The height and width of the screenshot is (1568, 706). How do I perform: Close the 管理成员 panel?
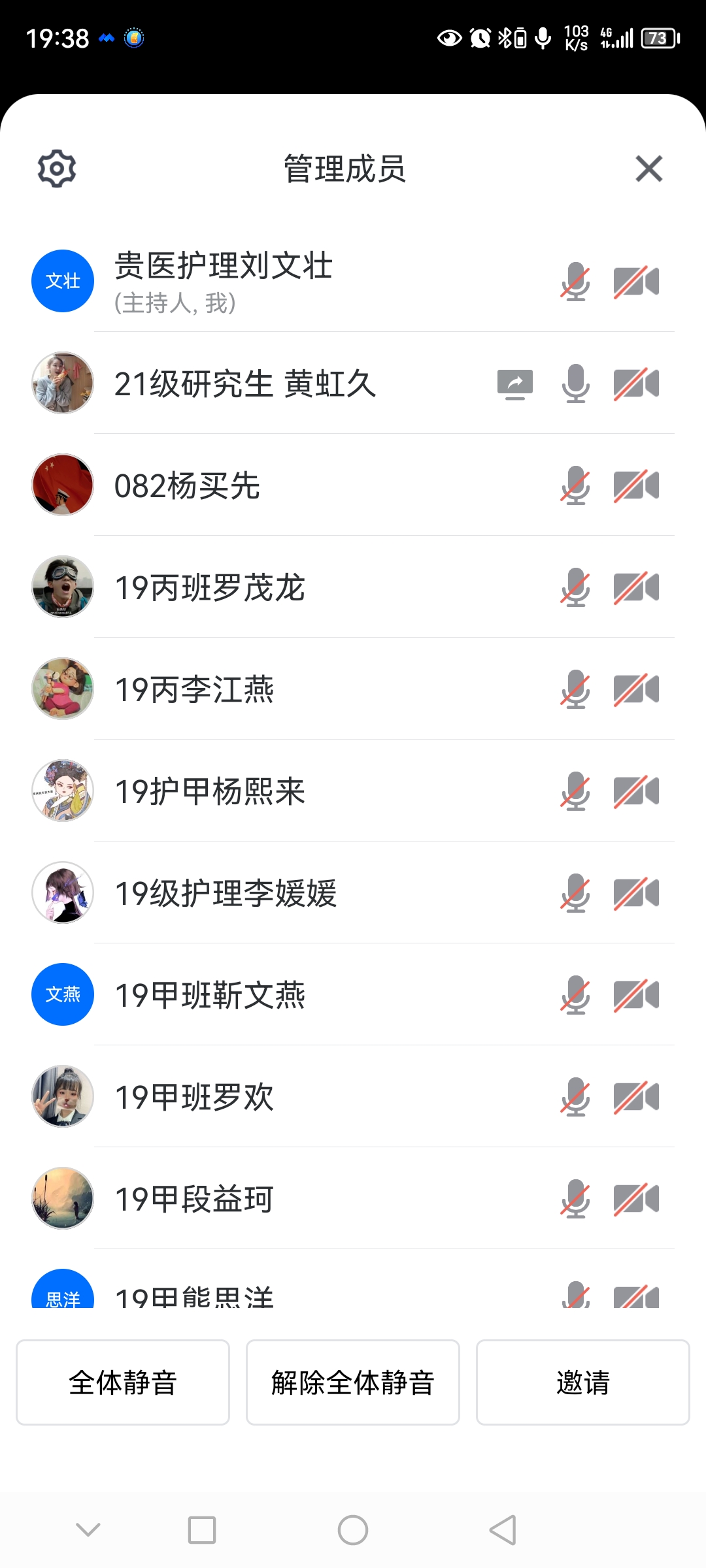pyautogui.click(x=648, y=169)
